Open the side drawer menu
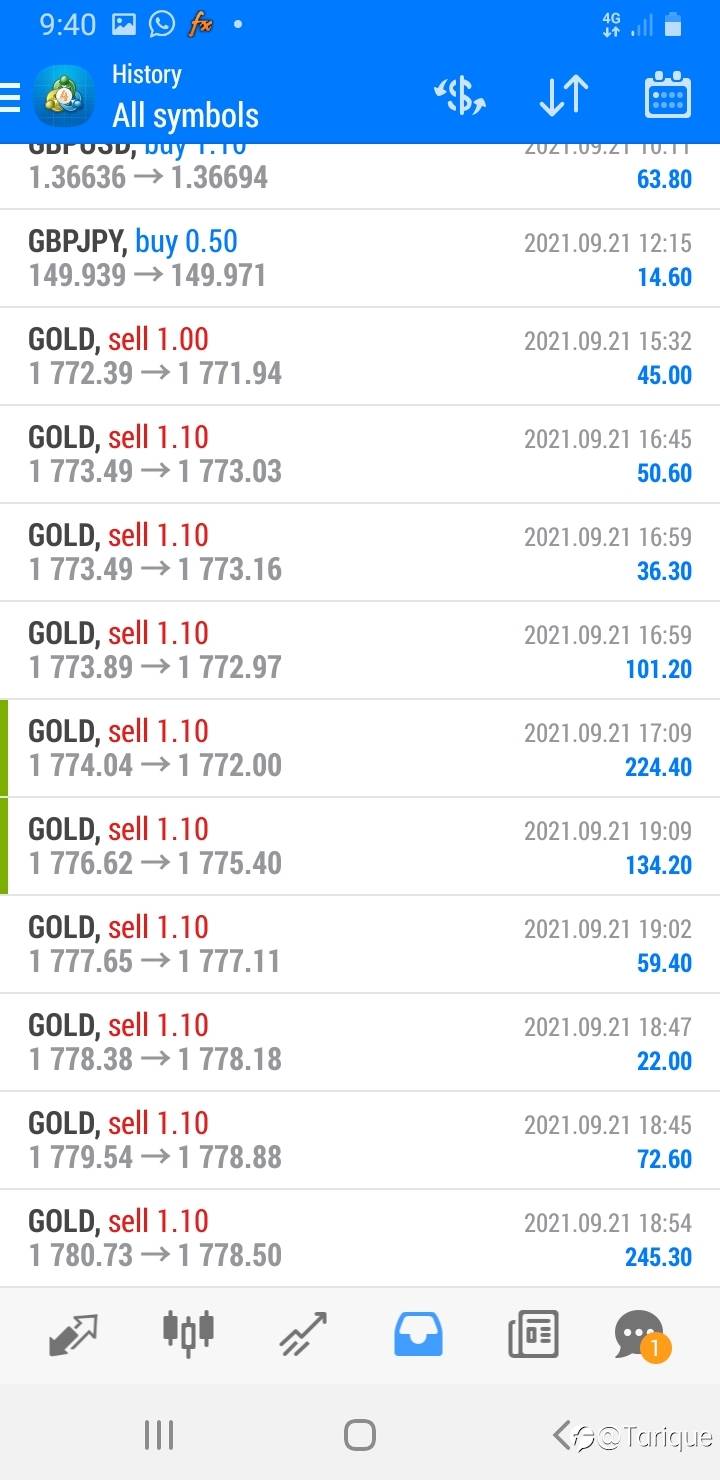The image size is (720, 1480). (10, 97)
